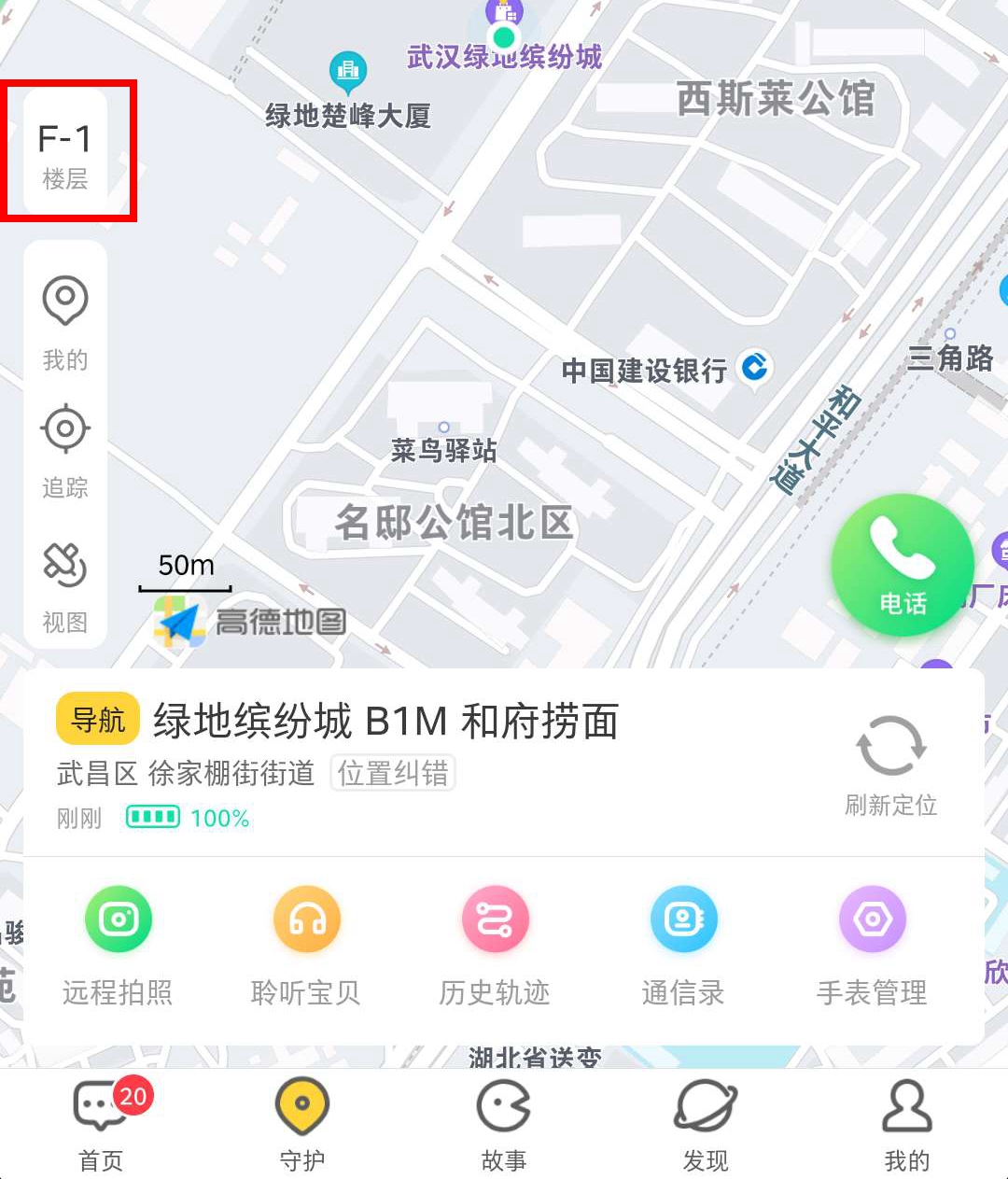The width and height of the screenshot is (1008, 1179).
Task: Tap the 中国建设银行 bank marker
Action: [754, 370]
